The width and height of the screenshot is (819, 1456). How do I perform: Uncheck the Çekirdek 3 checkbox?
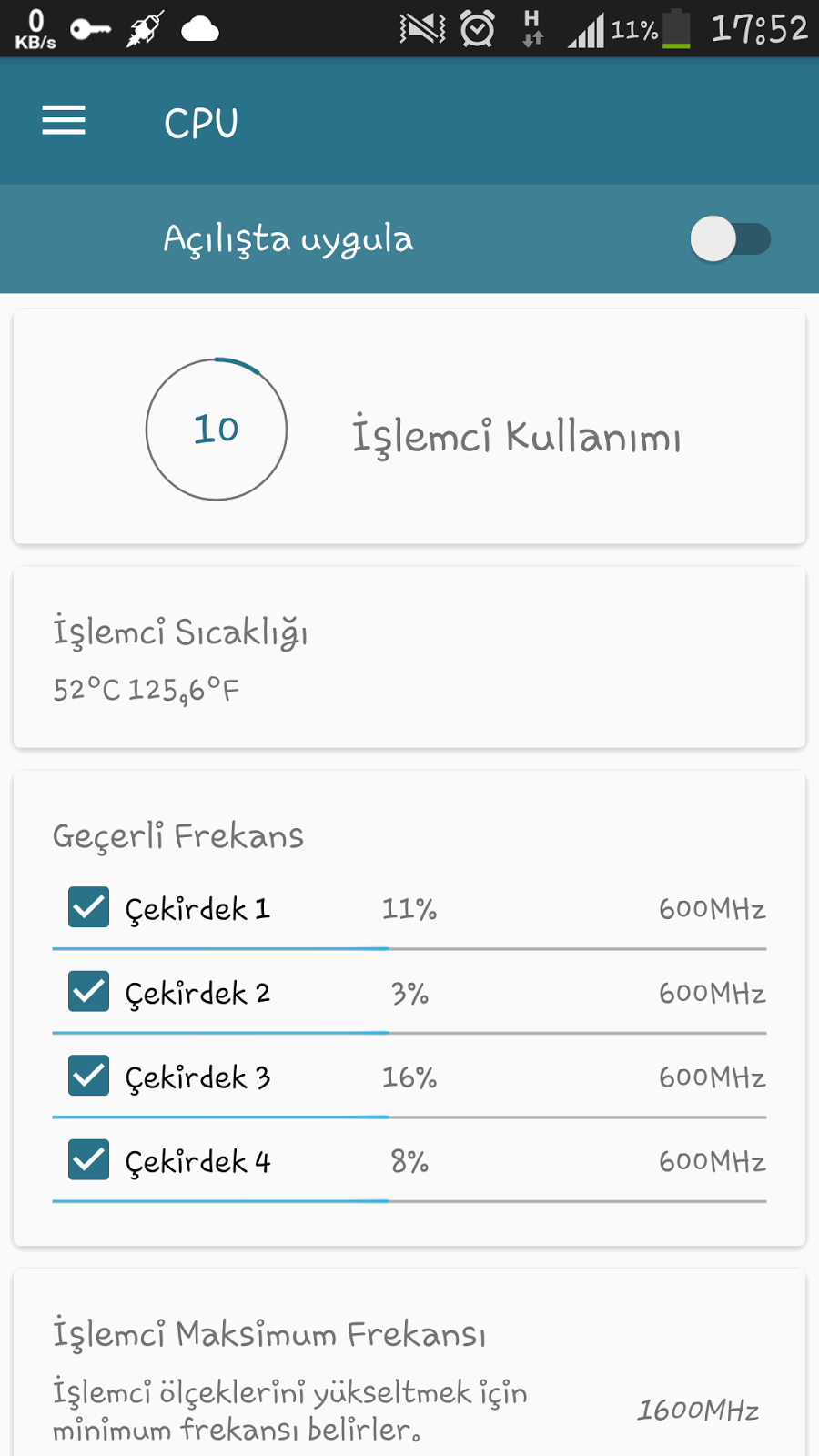[x=89, y=1076]
